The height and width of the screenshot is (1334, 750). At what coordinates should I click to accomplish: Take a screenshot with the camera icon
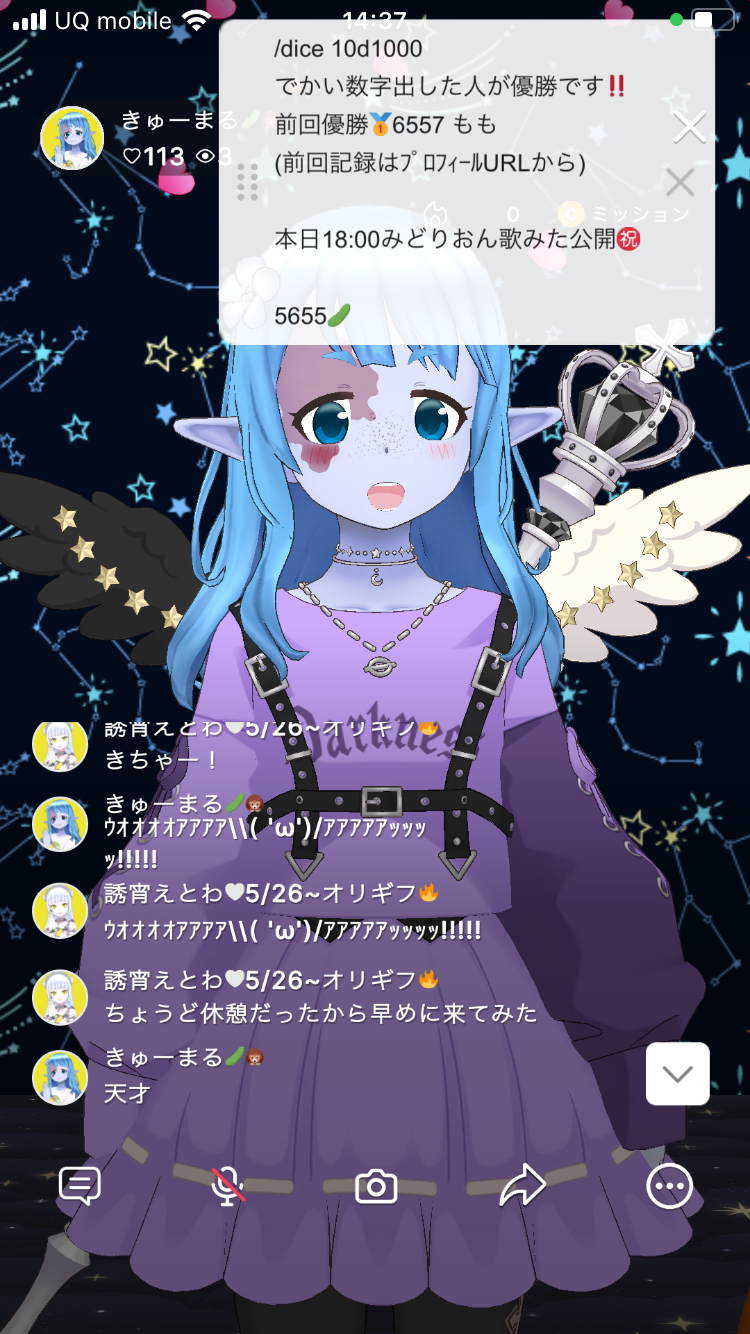376,1187
